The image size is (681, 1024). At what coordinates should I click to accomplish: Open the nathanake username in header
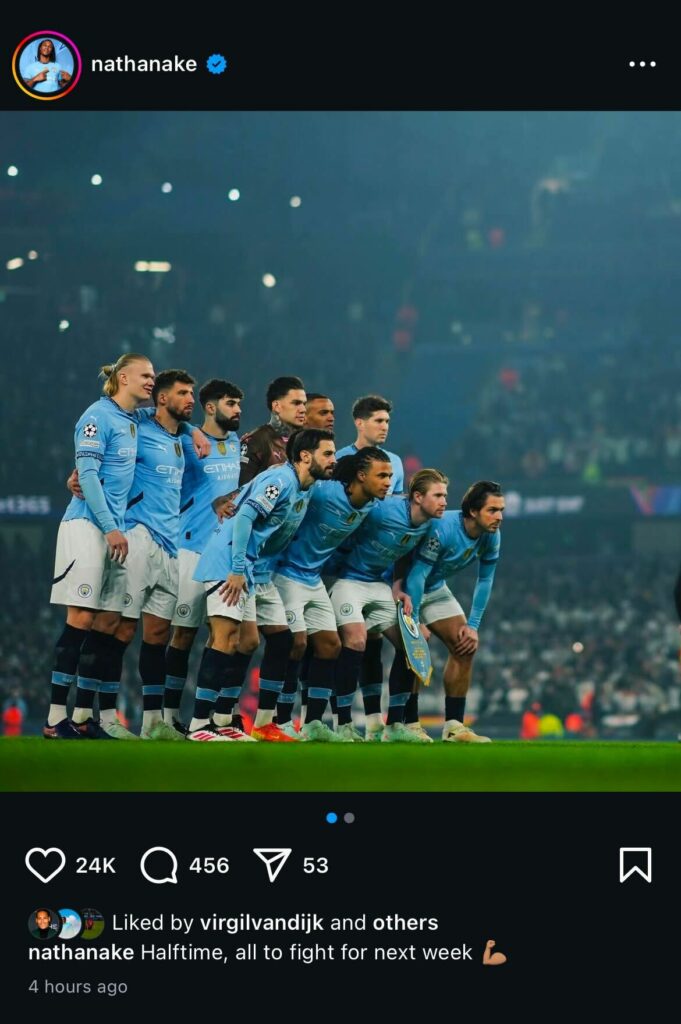(143, 64)
